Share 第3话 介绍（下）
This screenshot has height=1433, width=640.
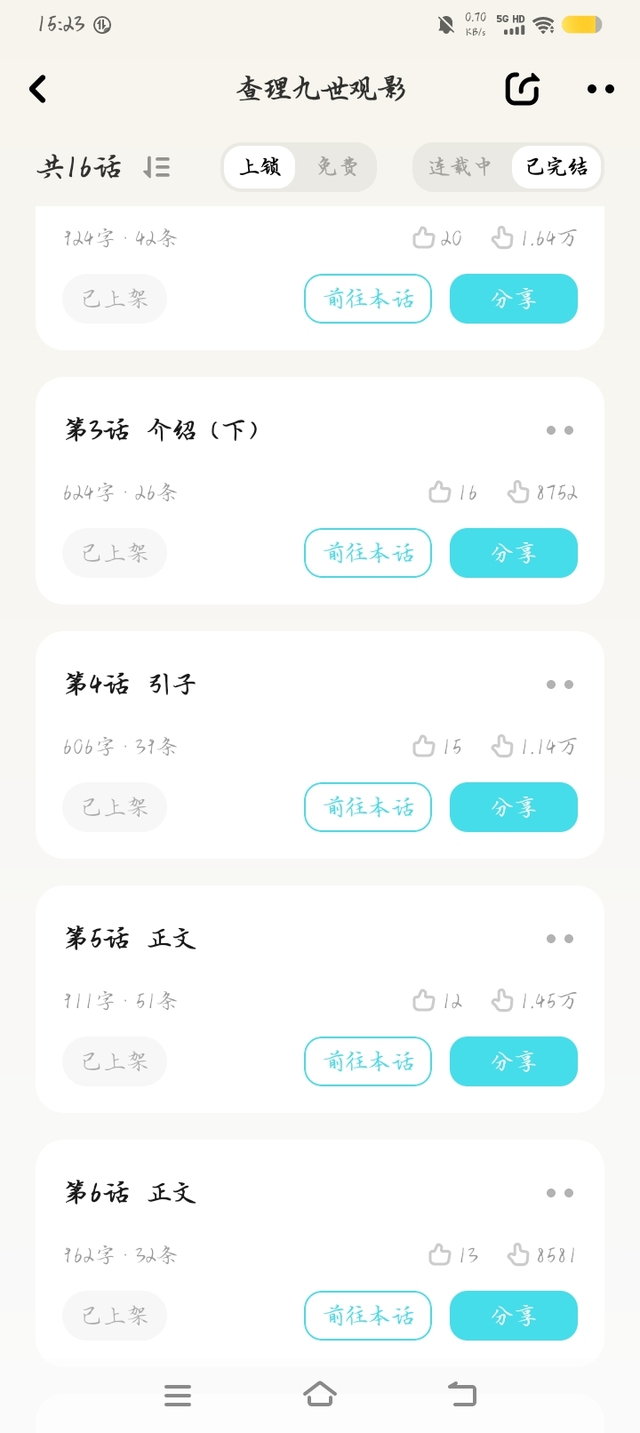tap(514, 553)
